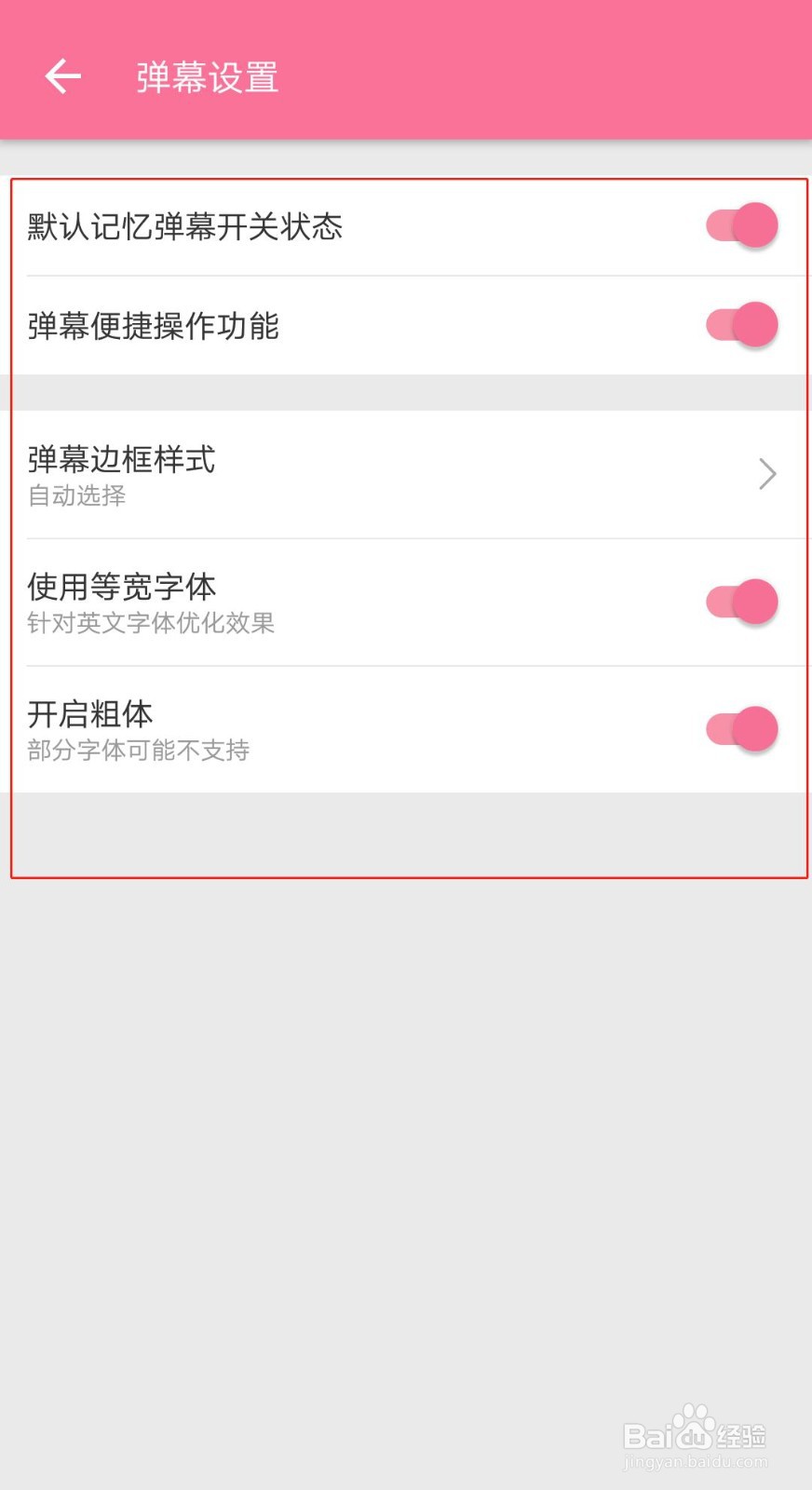Tap the 默认记忆弹幕开关状态 label
The width and height of the screenshot is (812, 1490).
[183, 226]
